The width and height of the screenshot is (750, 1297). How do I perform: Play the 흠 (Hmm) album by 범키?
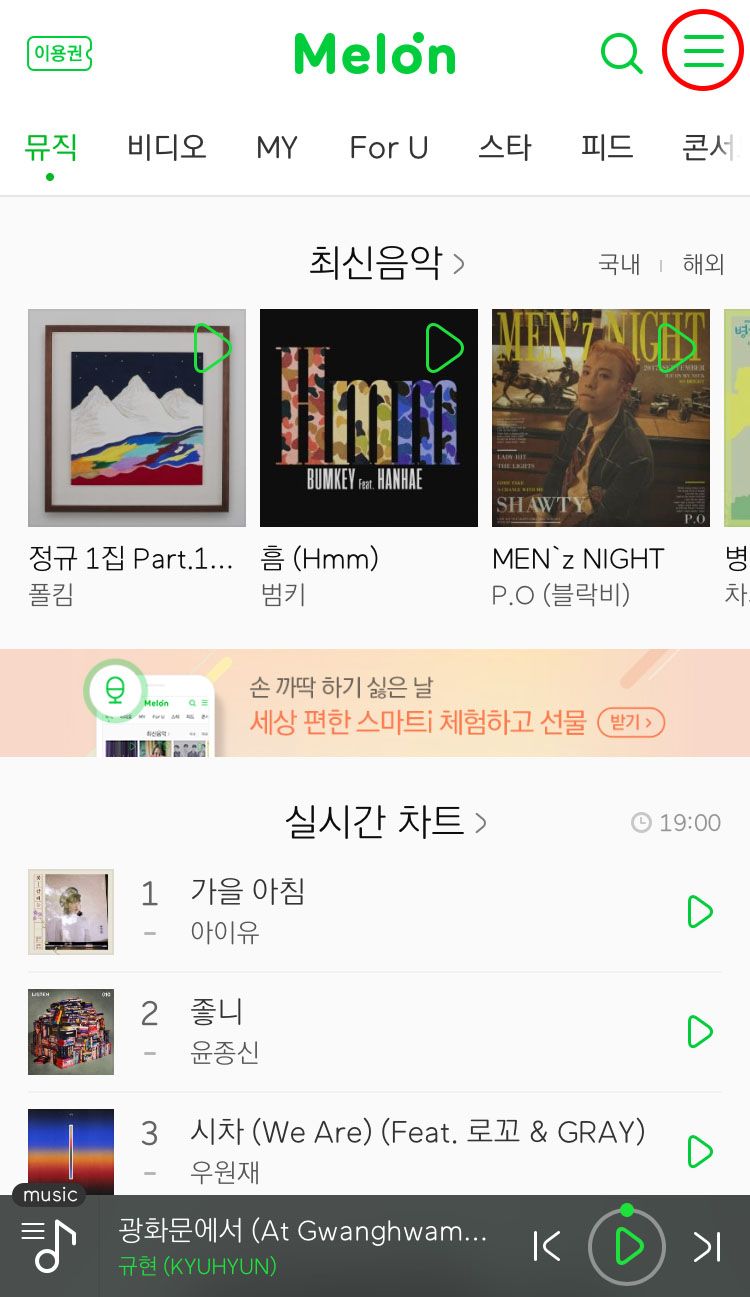point(444,348)
